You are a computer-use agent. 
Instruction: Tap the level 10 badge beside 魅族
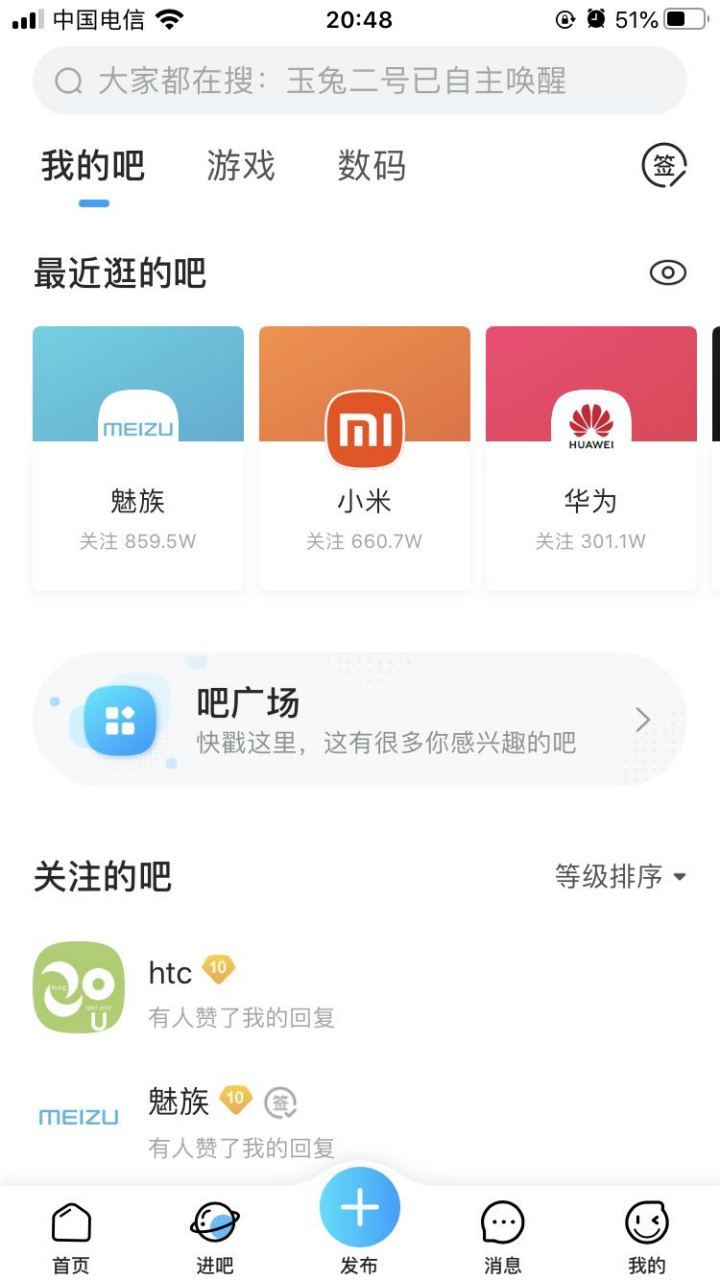click(235, 1097)
